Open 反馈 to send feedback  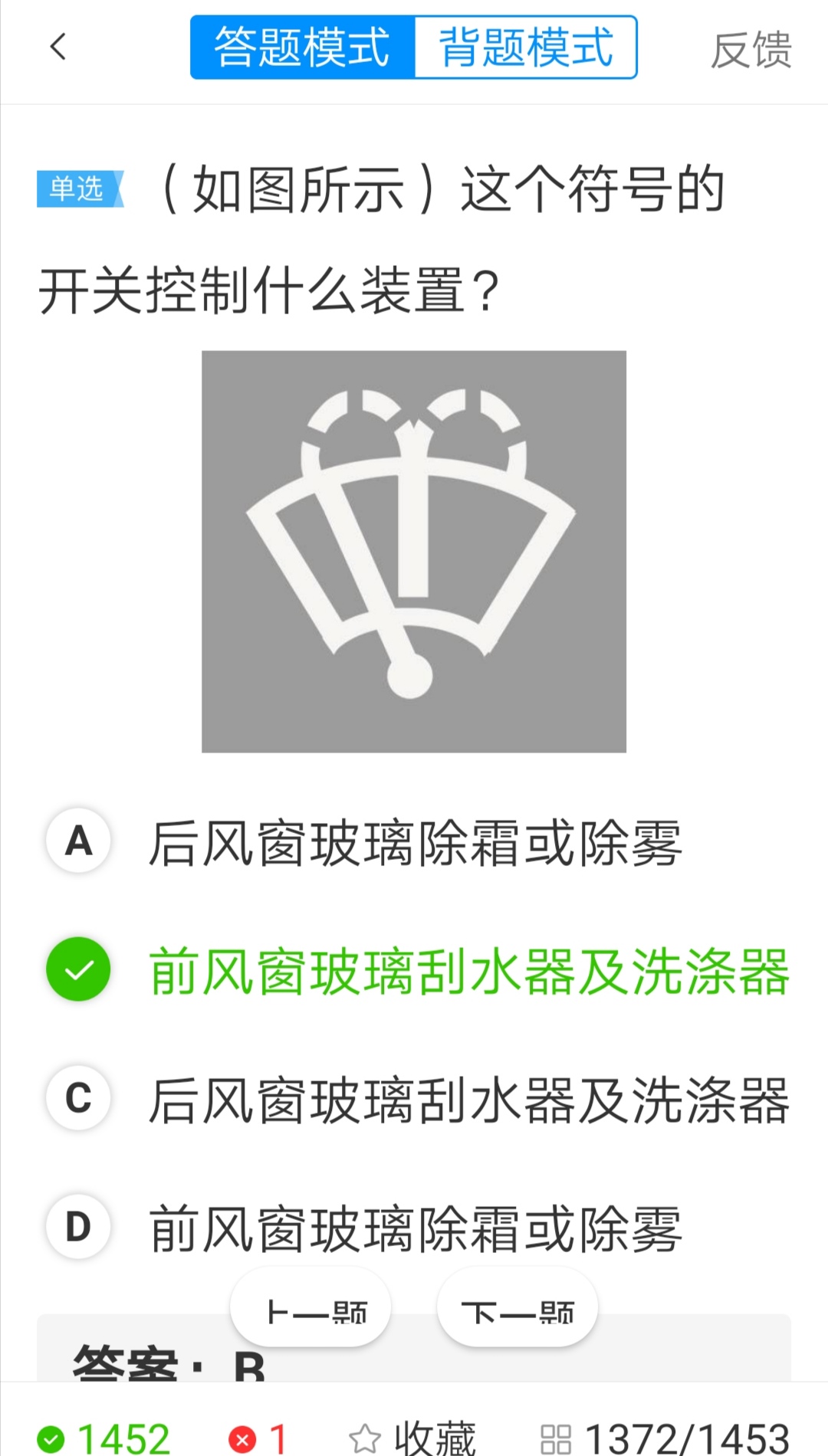pyautogui.click(x=751, y=48)
